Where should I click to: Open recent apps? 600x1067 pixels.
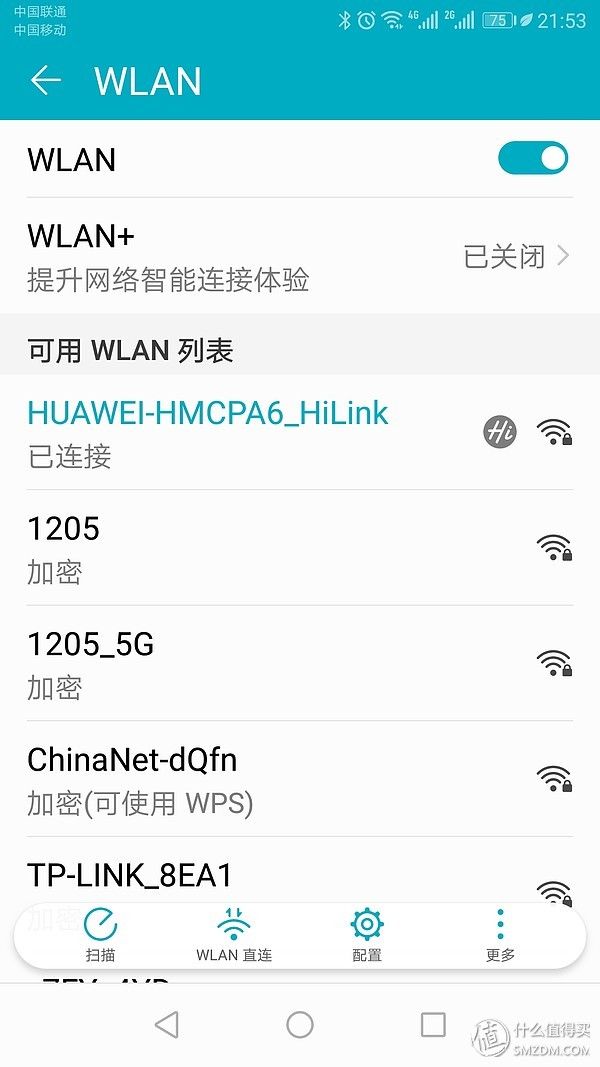tap(433, 1024)
